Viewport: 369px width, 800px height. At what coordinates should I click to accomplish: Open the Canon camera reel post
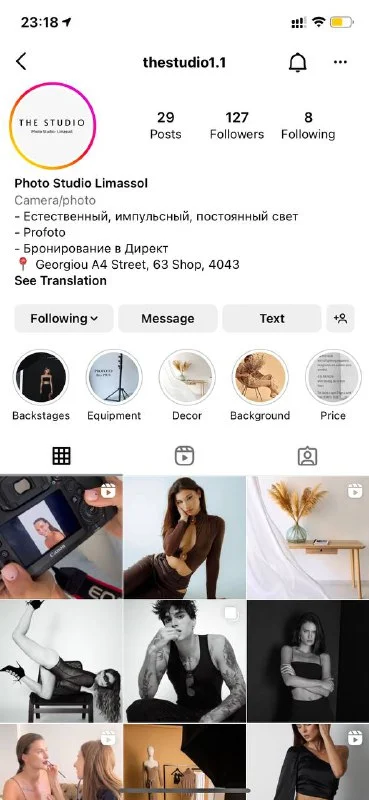61,537
